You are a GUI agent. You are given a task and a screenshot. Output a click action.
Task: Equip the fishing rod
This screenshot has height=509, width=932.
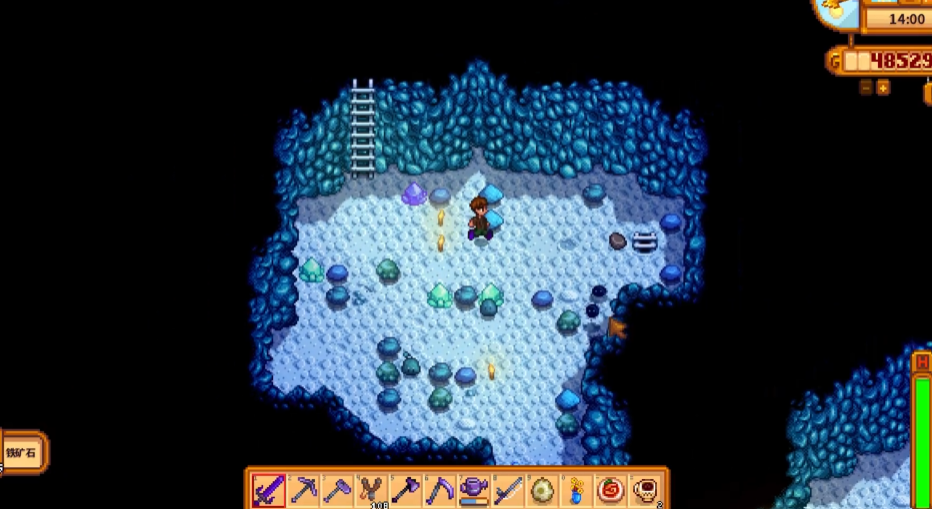tap(508, 489)
